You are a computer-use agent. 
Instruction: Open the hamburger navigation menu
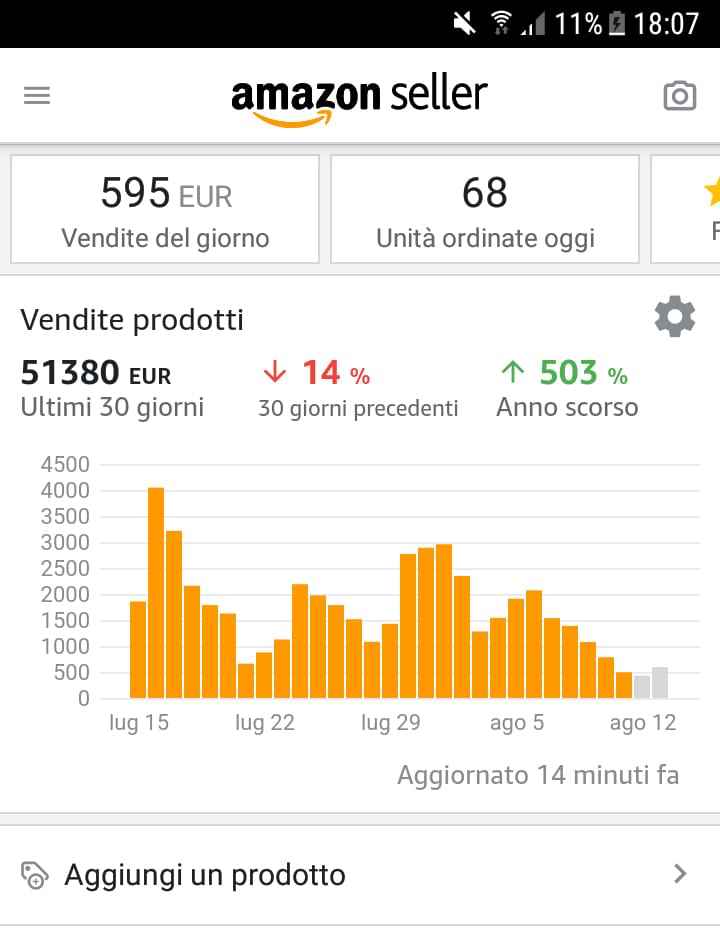37,96
